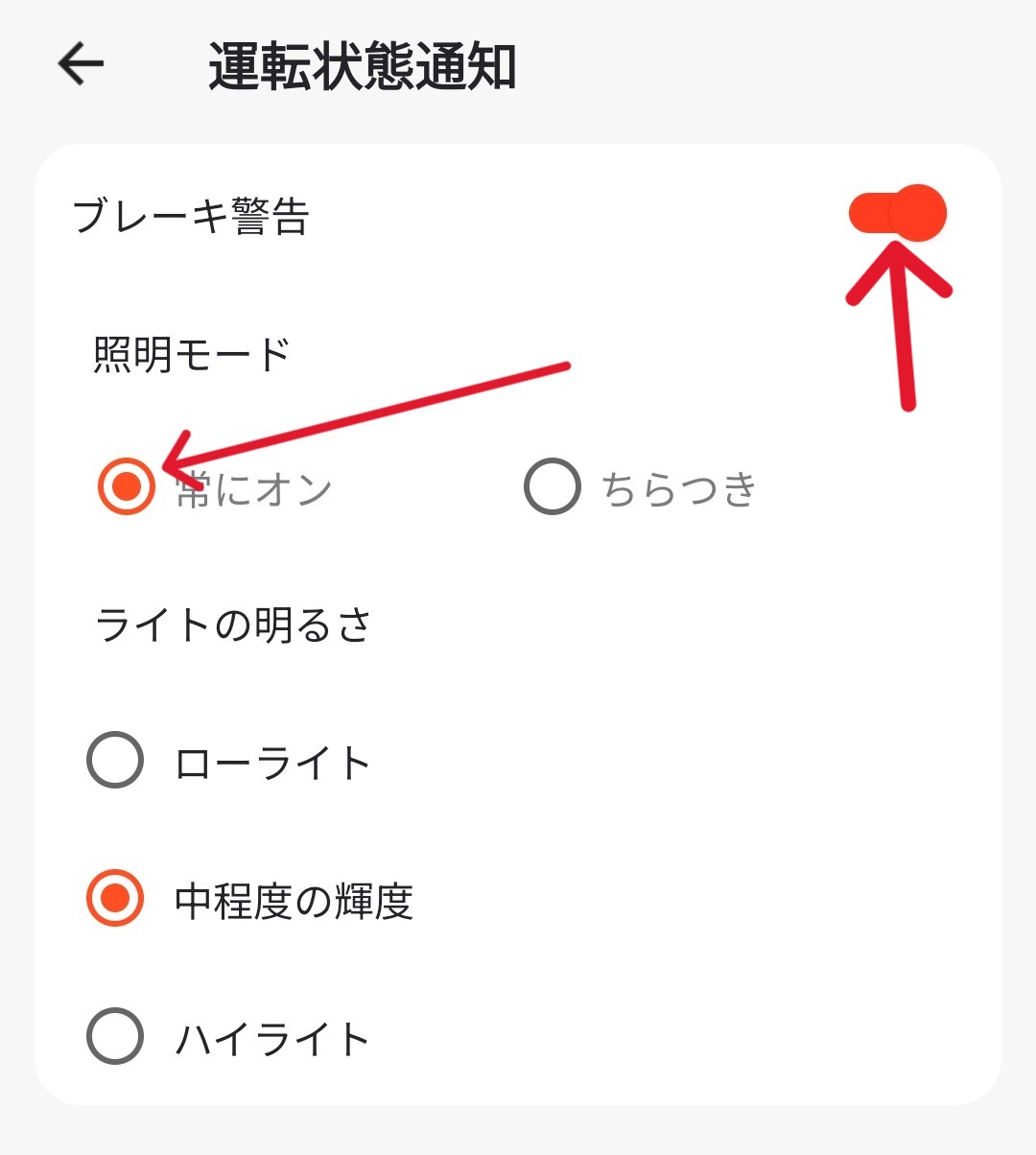
Task: Toggle the ブレーキ警告 switch off
Action: point(897,213)
